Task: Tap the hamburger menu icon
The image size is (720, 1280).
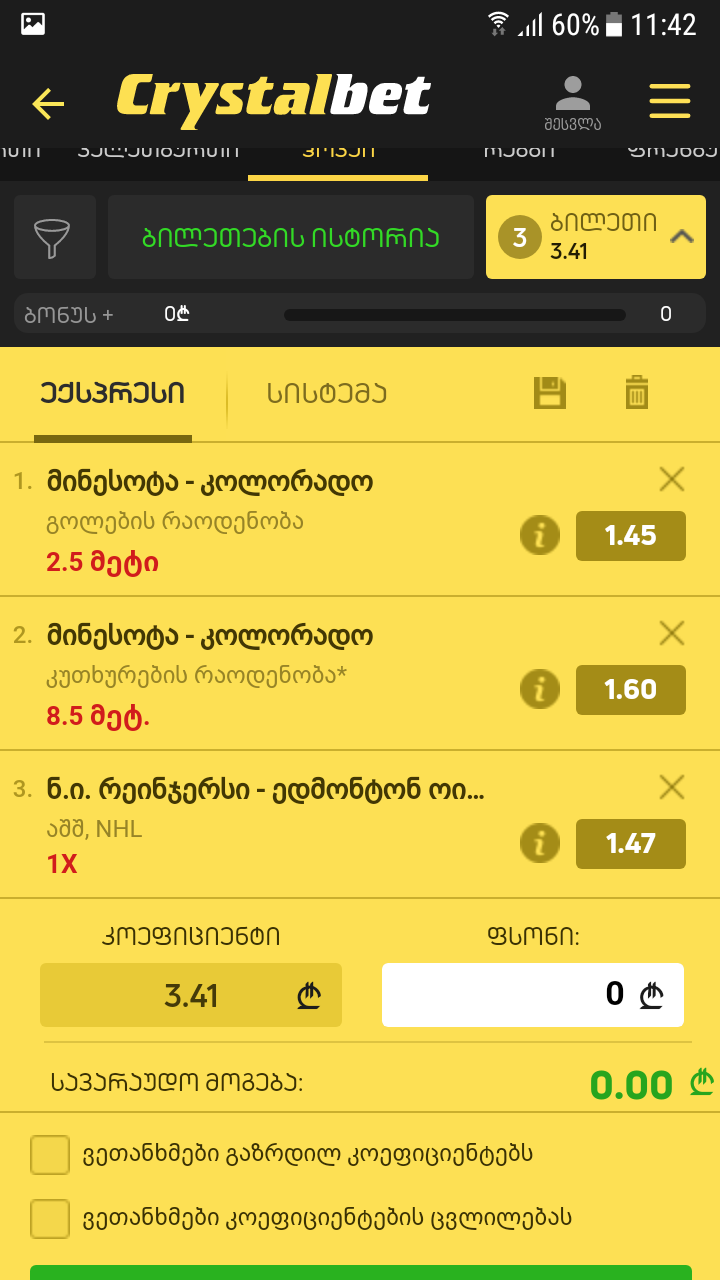Action: point(670,100)
